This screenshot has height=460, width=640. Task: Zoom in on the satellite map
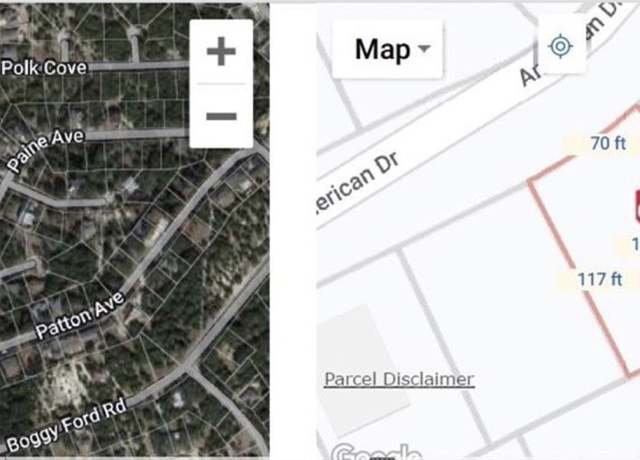click(x=221, y=52)
